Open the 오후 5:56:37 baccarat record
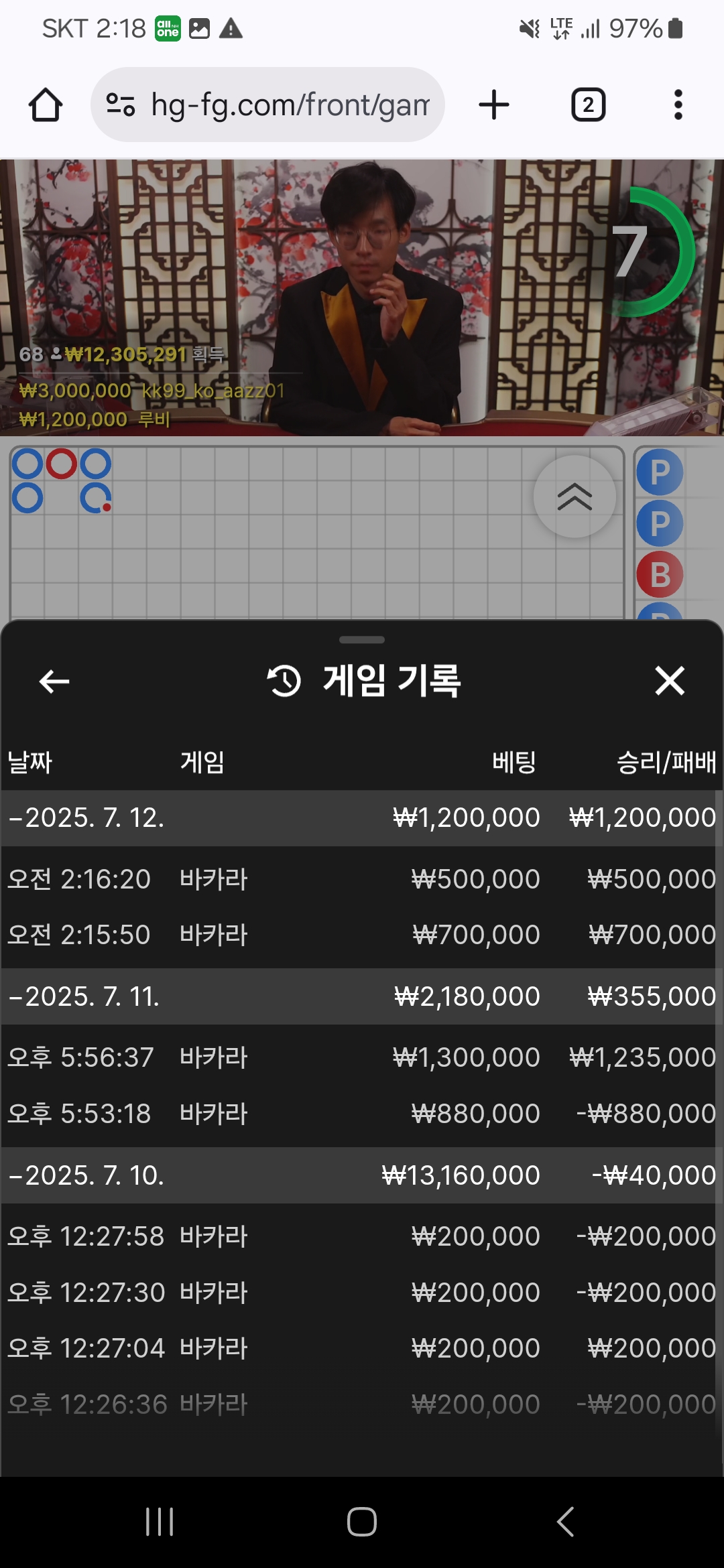Viewport: 724px width, 1568px height. click(x=362, y=1057)
